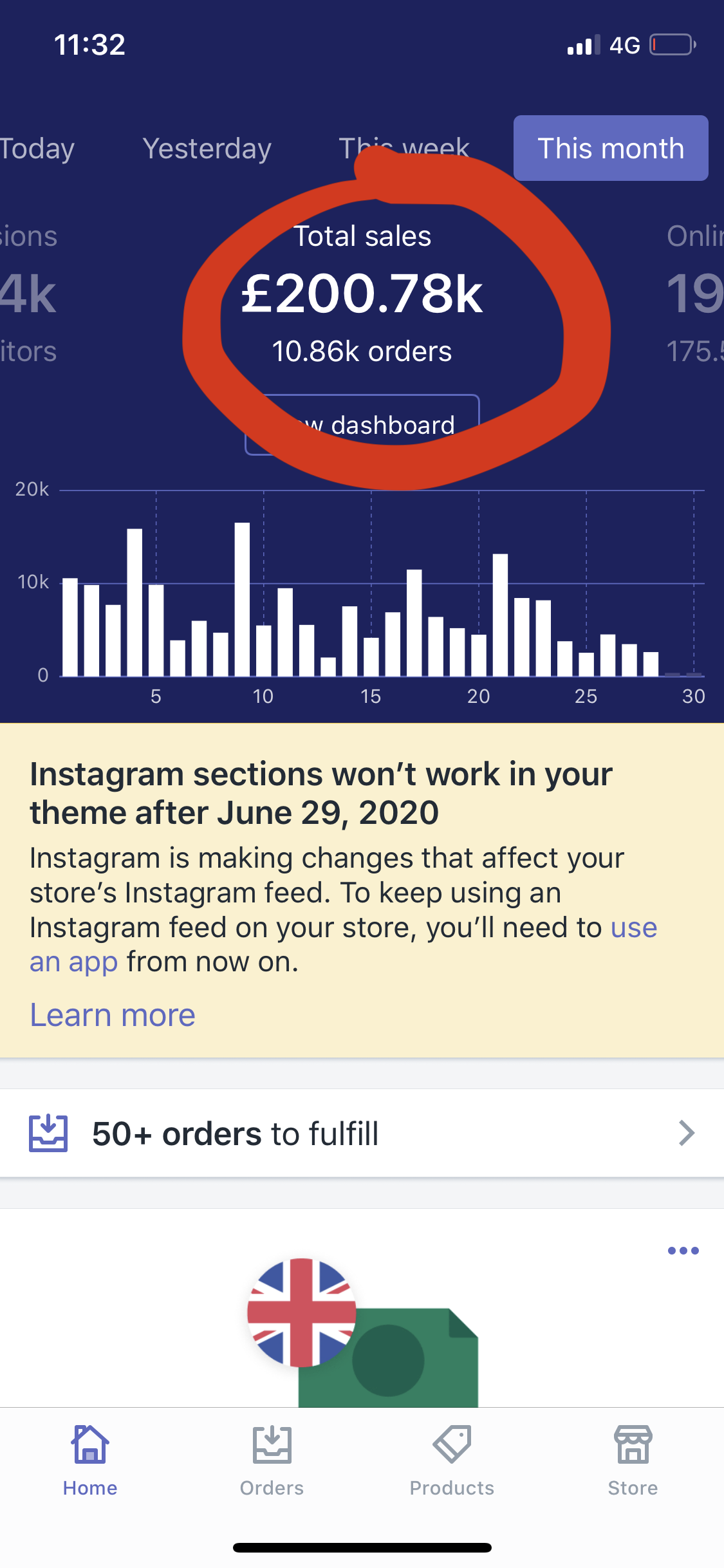Select the This month tab

(x=610, y=149)
